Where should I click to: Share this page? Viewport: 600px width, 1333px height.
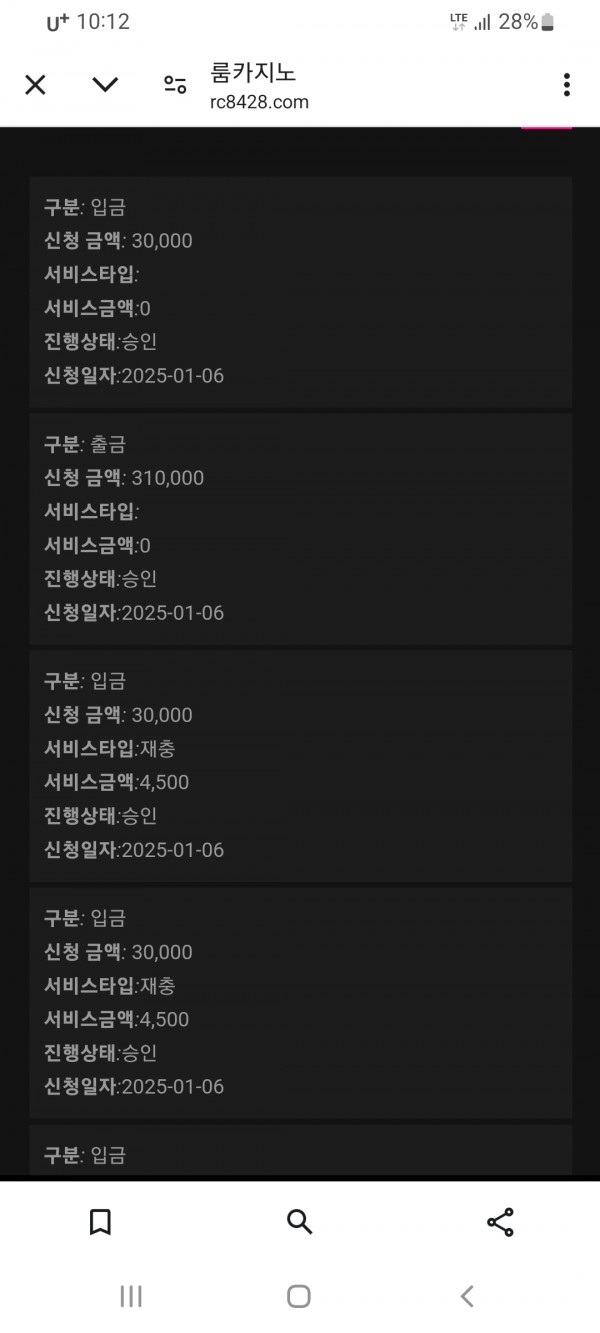tap(500, 1221)
